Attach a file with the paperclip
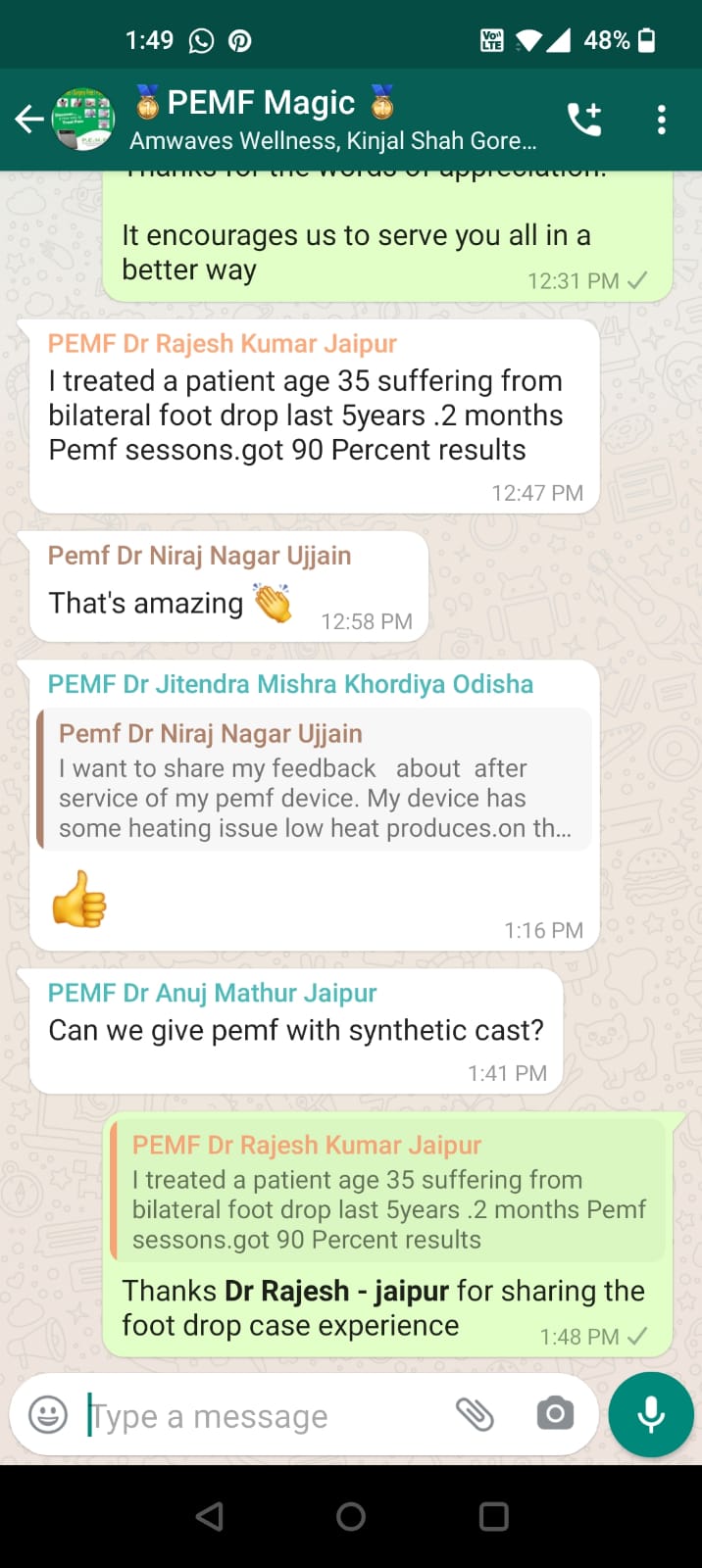The height and width of the screenshot is (1568, 702). (476, 1414)
